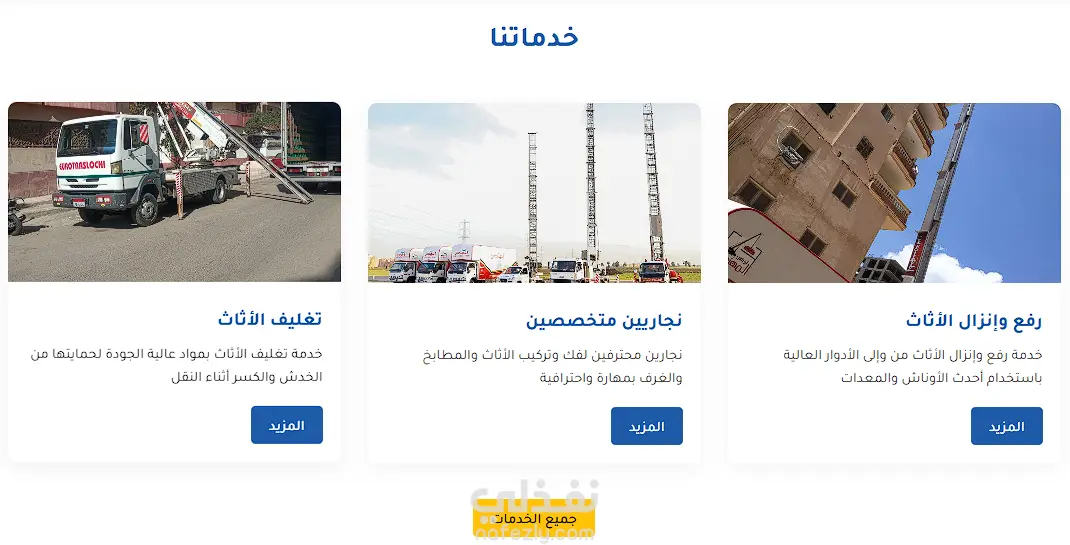
Task: Open the رفع وإنزال الأثاث service card image
Action: (x=894, y=193)
